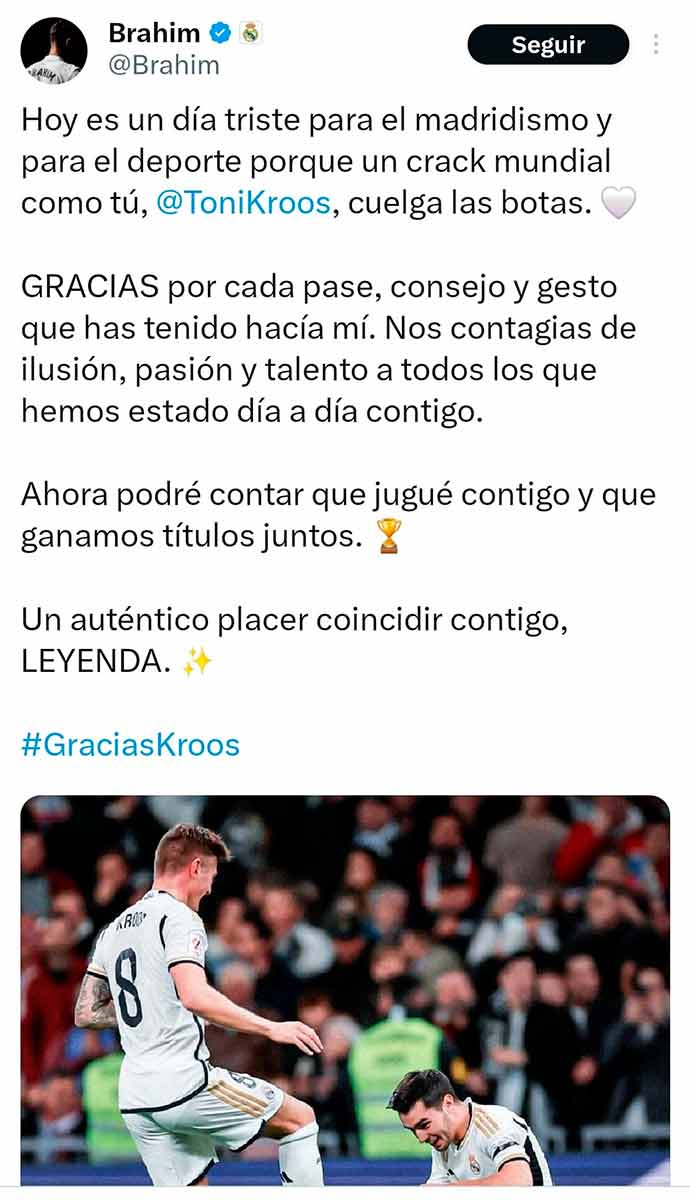View the attached photo in the tweet

(345, 990)
